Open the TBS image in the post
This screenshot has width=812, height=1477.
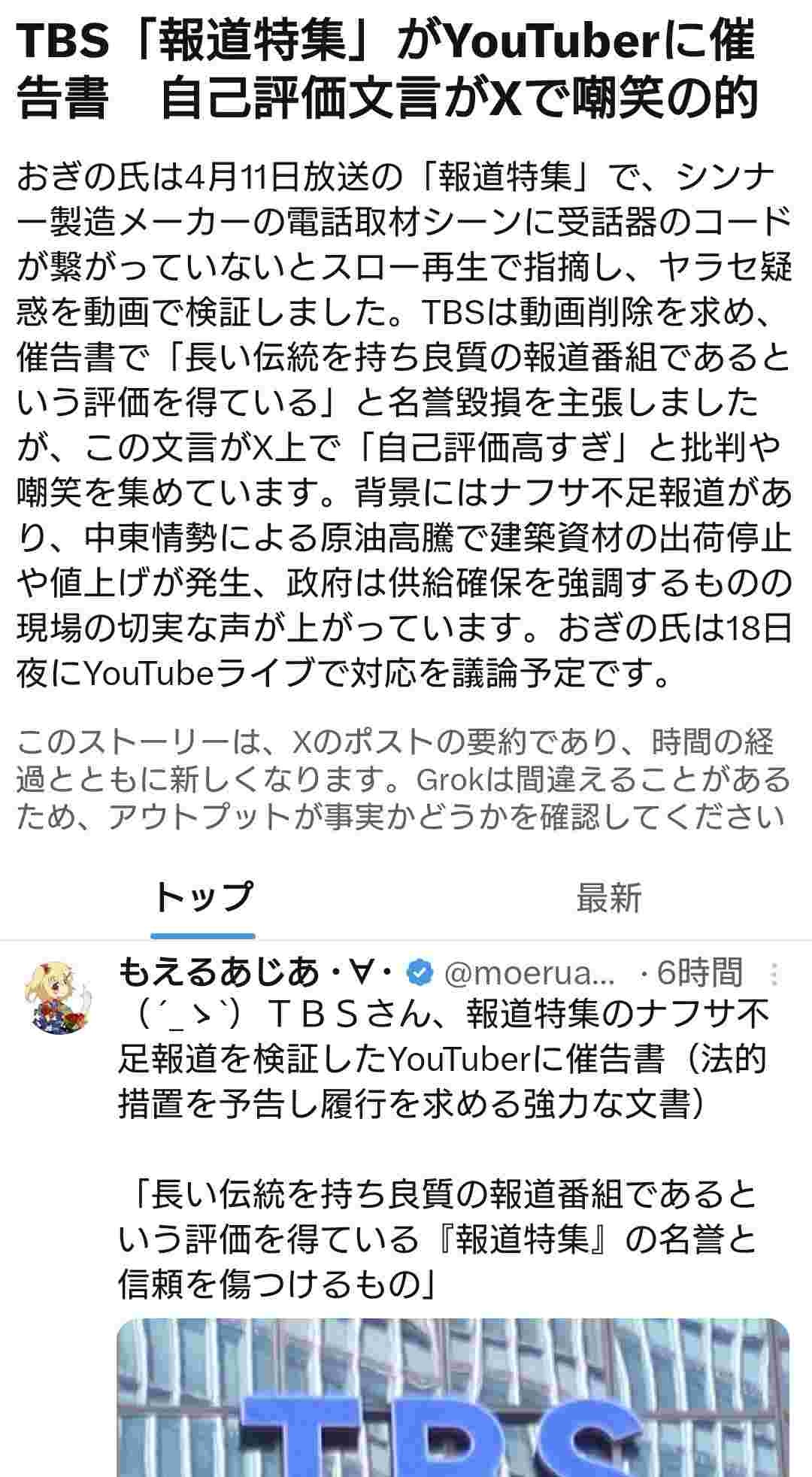click(x=453, y=1397)
